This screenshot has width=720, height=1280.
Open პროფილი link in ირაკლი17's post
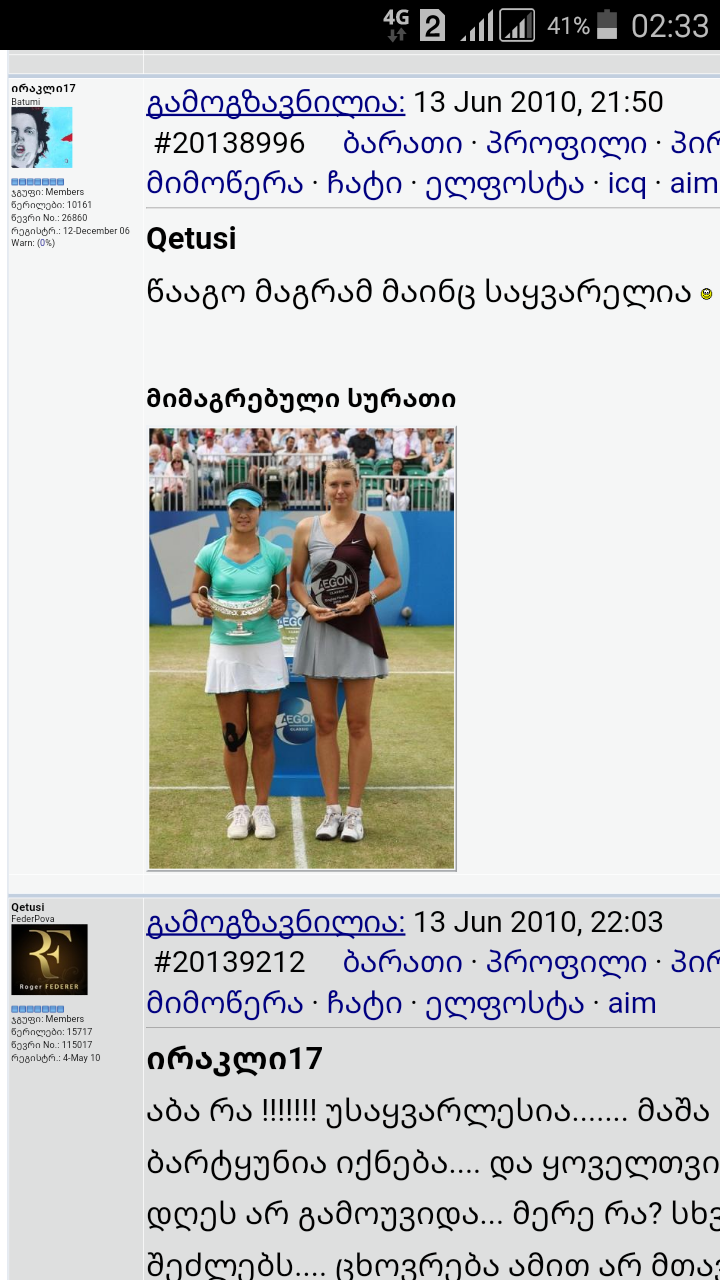click(566, 144)
